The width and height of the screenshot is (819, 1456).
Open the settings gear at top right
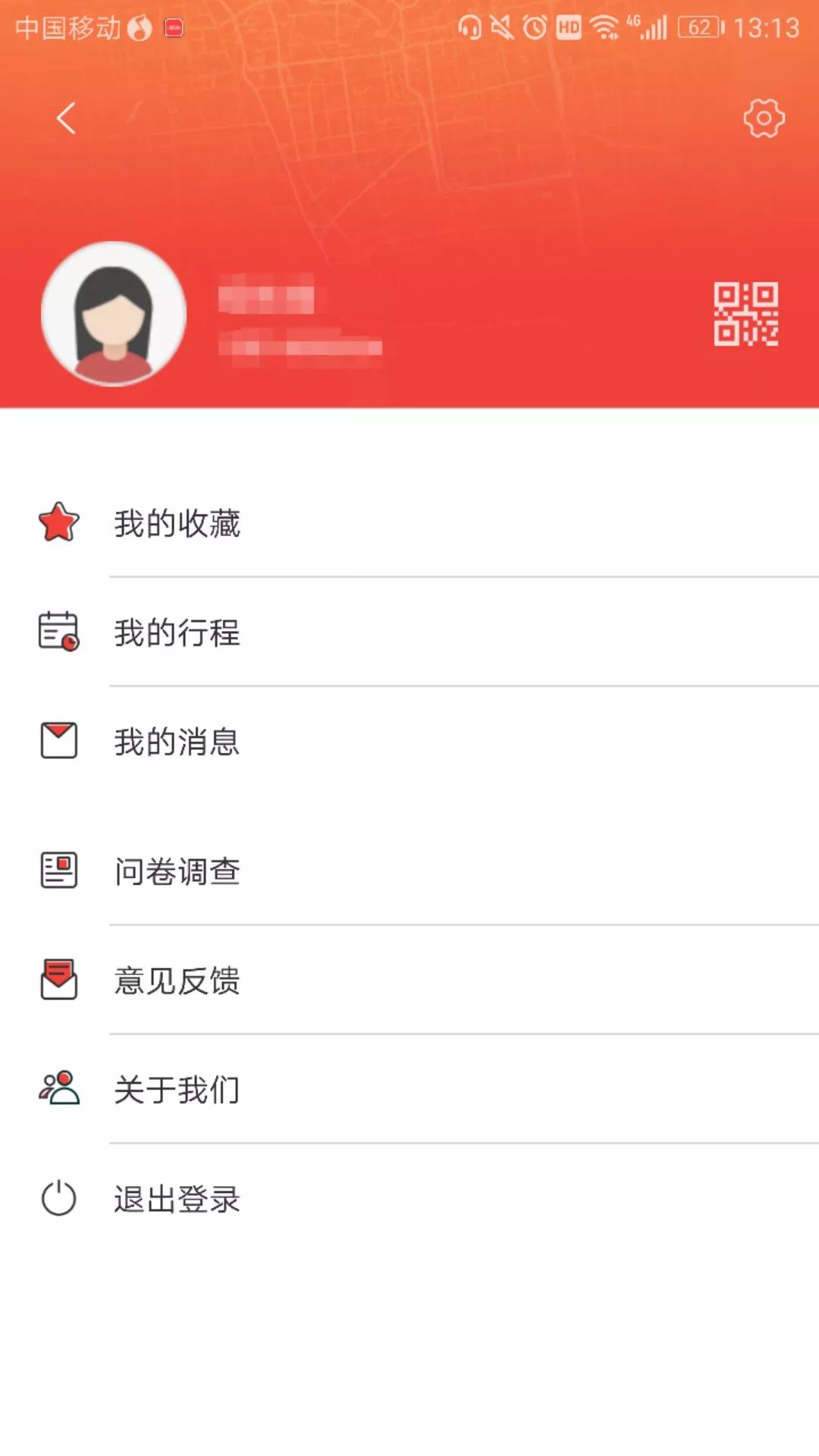pos(764,118)
